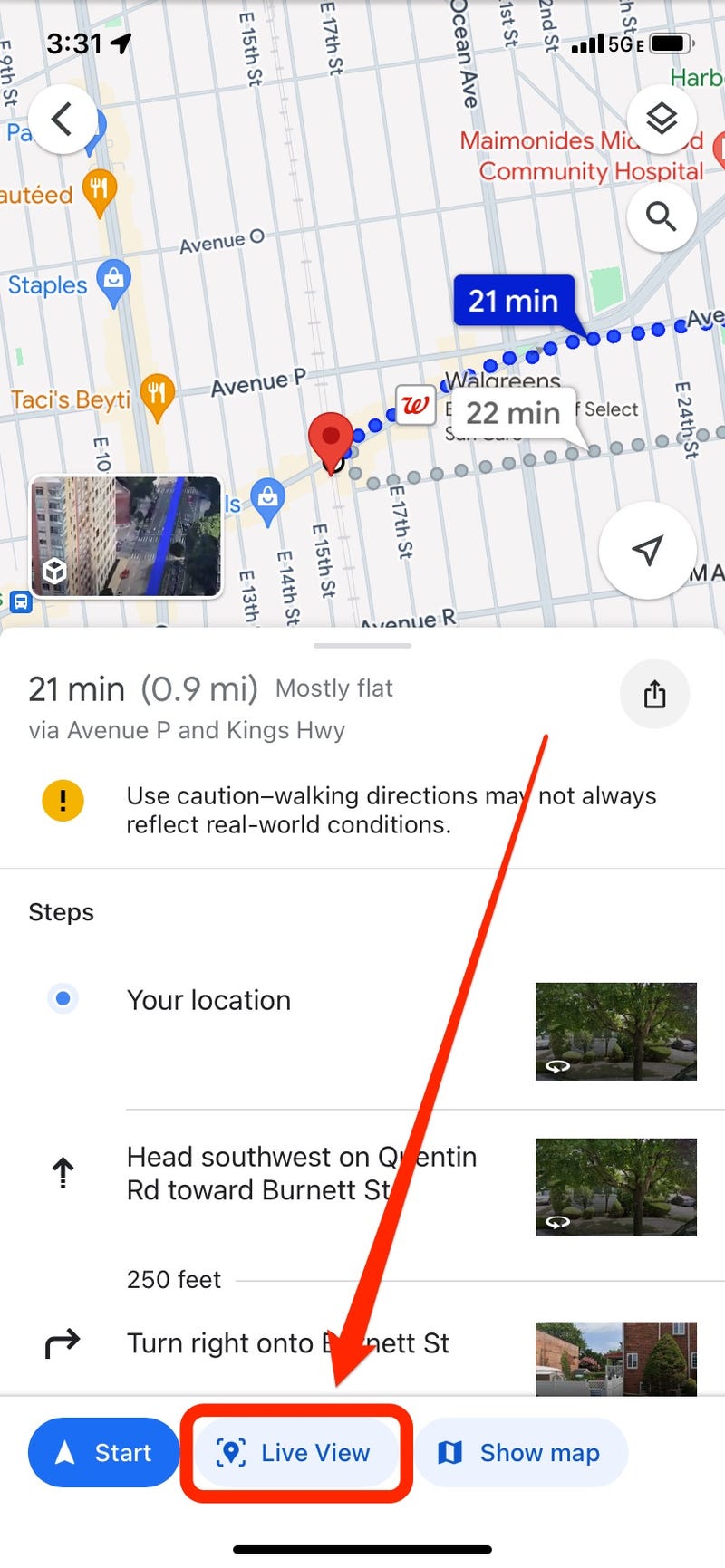Open the Turn right onto Burnett St step

pos(287,1342)
